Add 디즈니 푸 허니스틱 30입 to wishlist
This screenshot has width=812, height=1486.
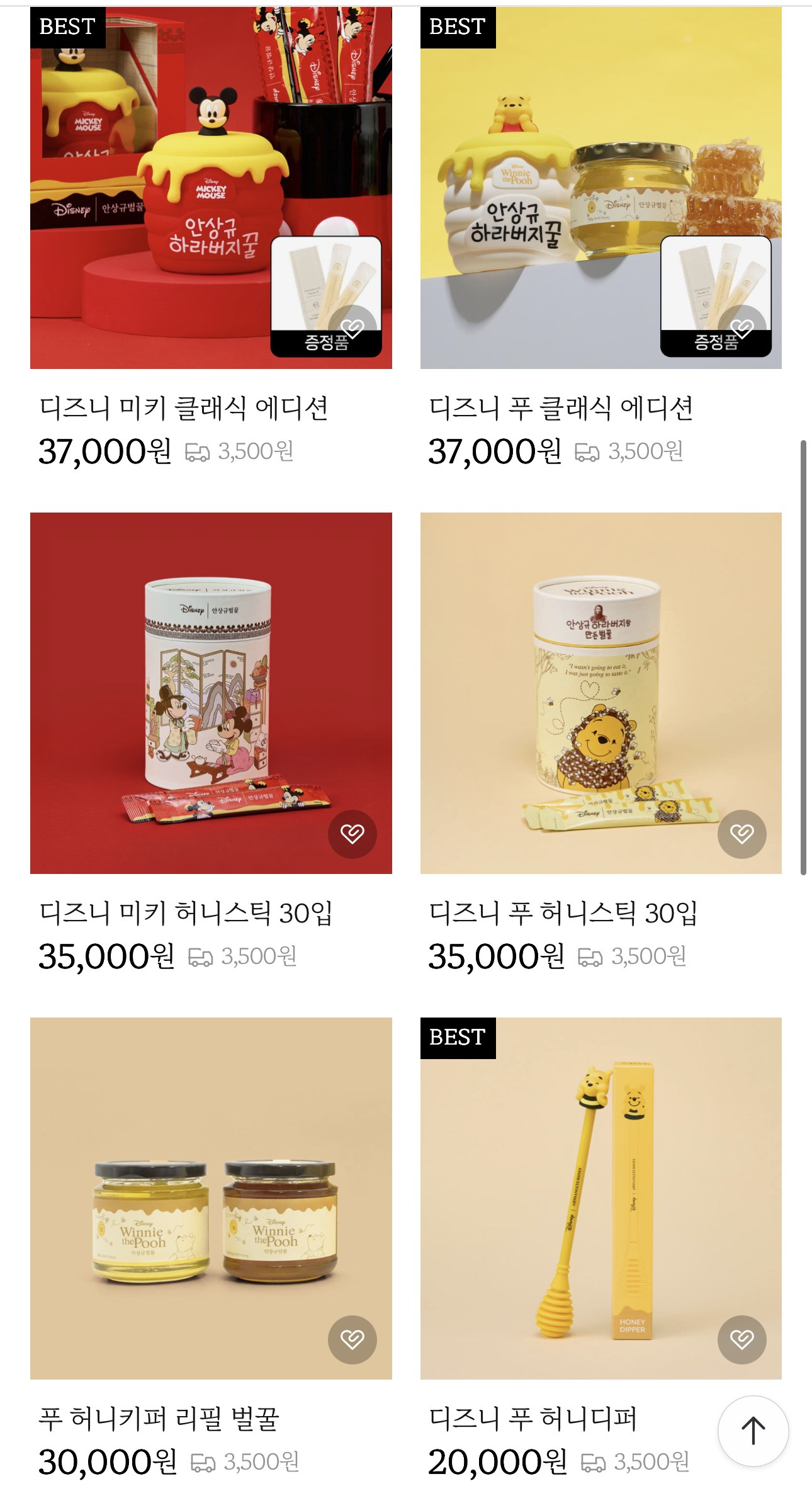pyautogui.click(x=742, y=834)
